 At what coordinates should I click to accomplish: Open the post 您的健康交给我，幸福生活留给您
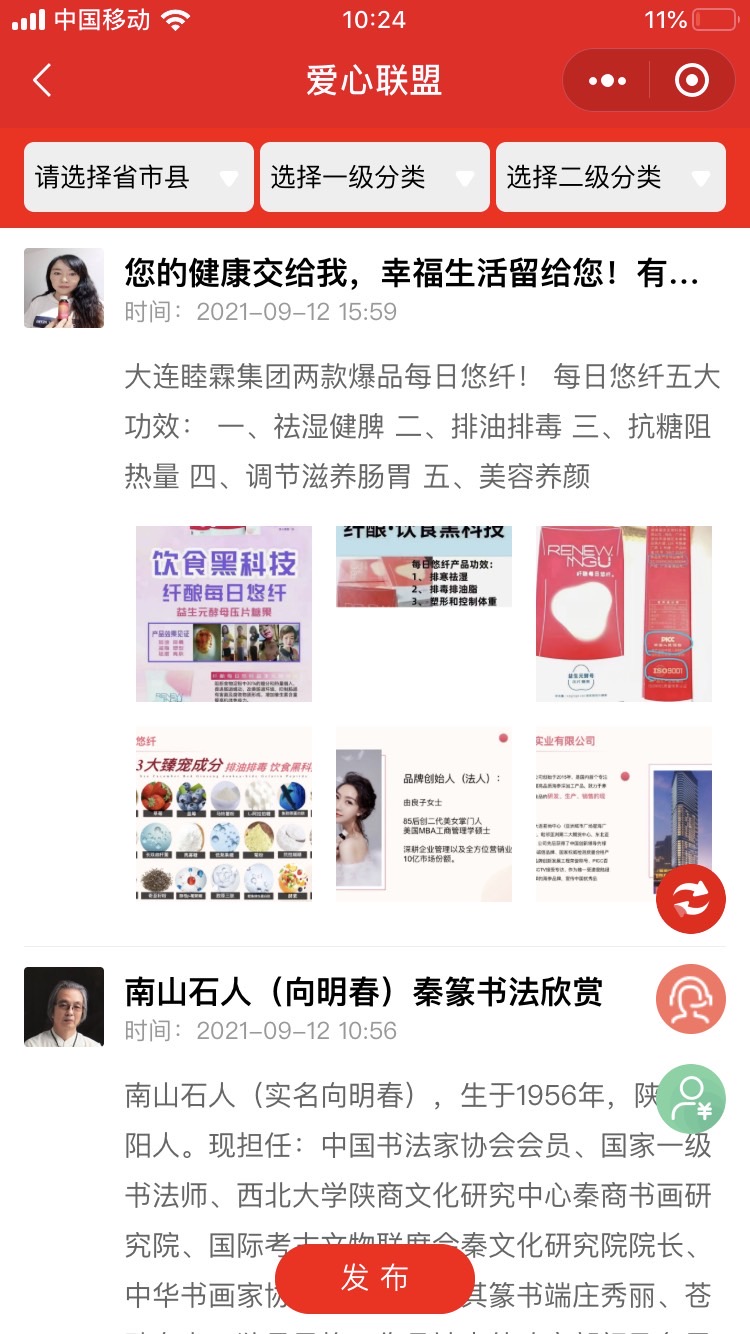(410, 272)
